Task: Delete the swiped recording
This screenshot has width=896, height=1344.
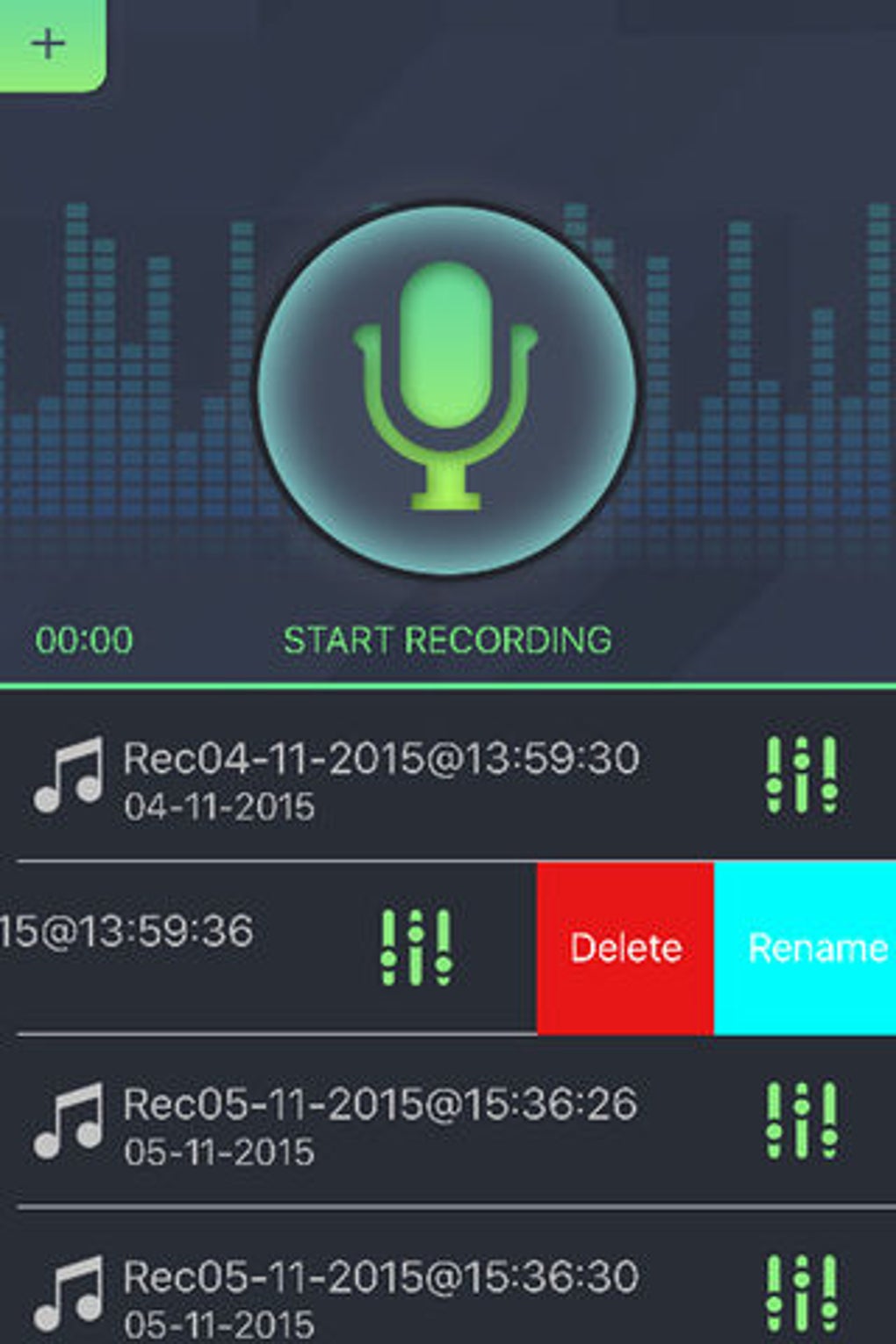Action: pos(625,948)
